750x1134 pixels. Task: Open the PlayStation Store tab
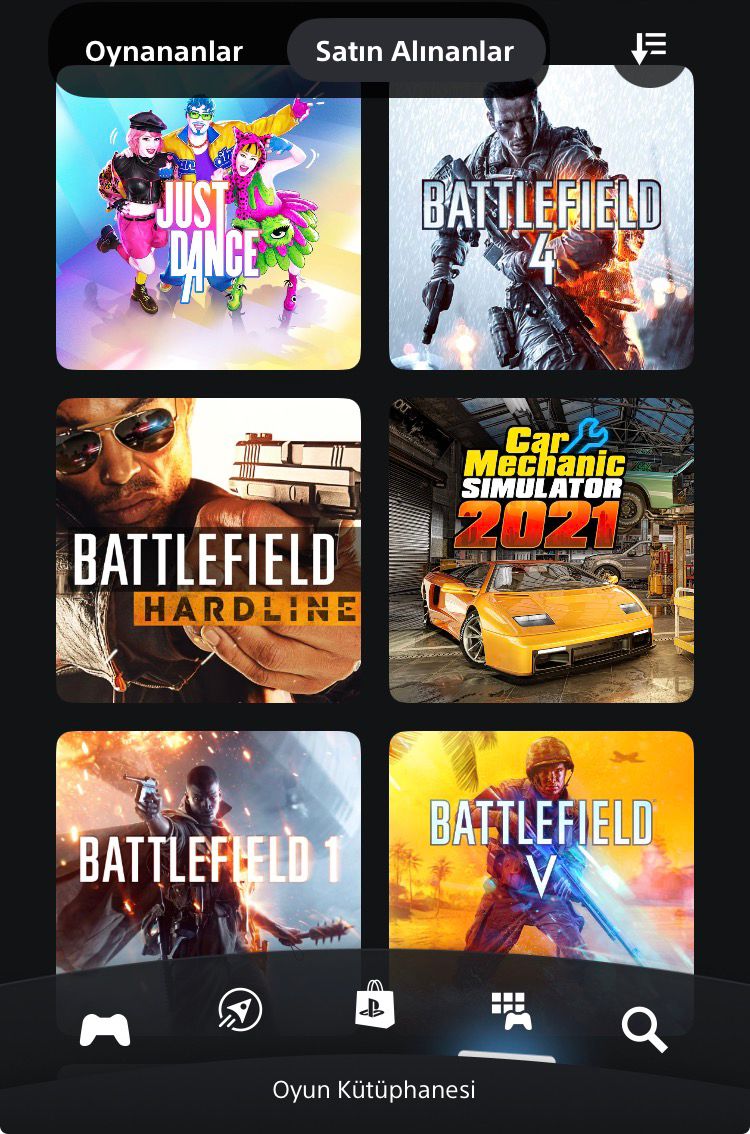pyautogui.click(x=375, y=1005)
